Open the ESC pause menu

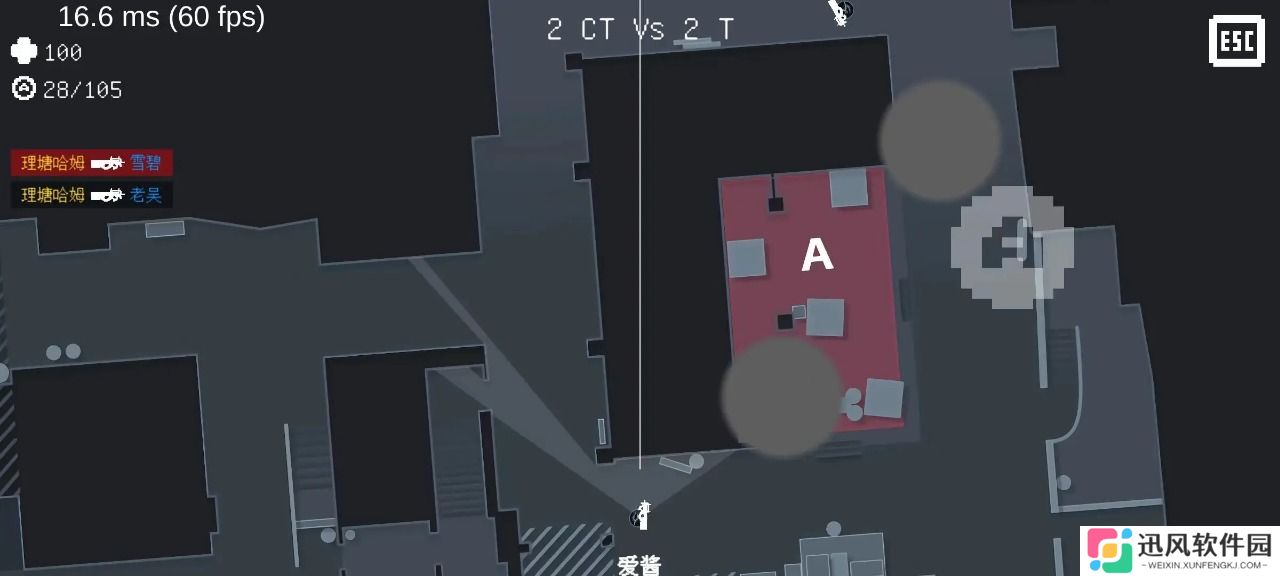pyautogui.click(x=1237, y=42)
